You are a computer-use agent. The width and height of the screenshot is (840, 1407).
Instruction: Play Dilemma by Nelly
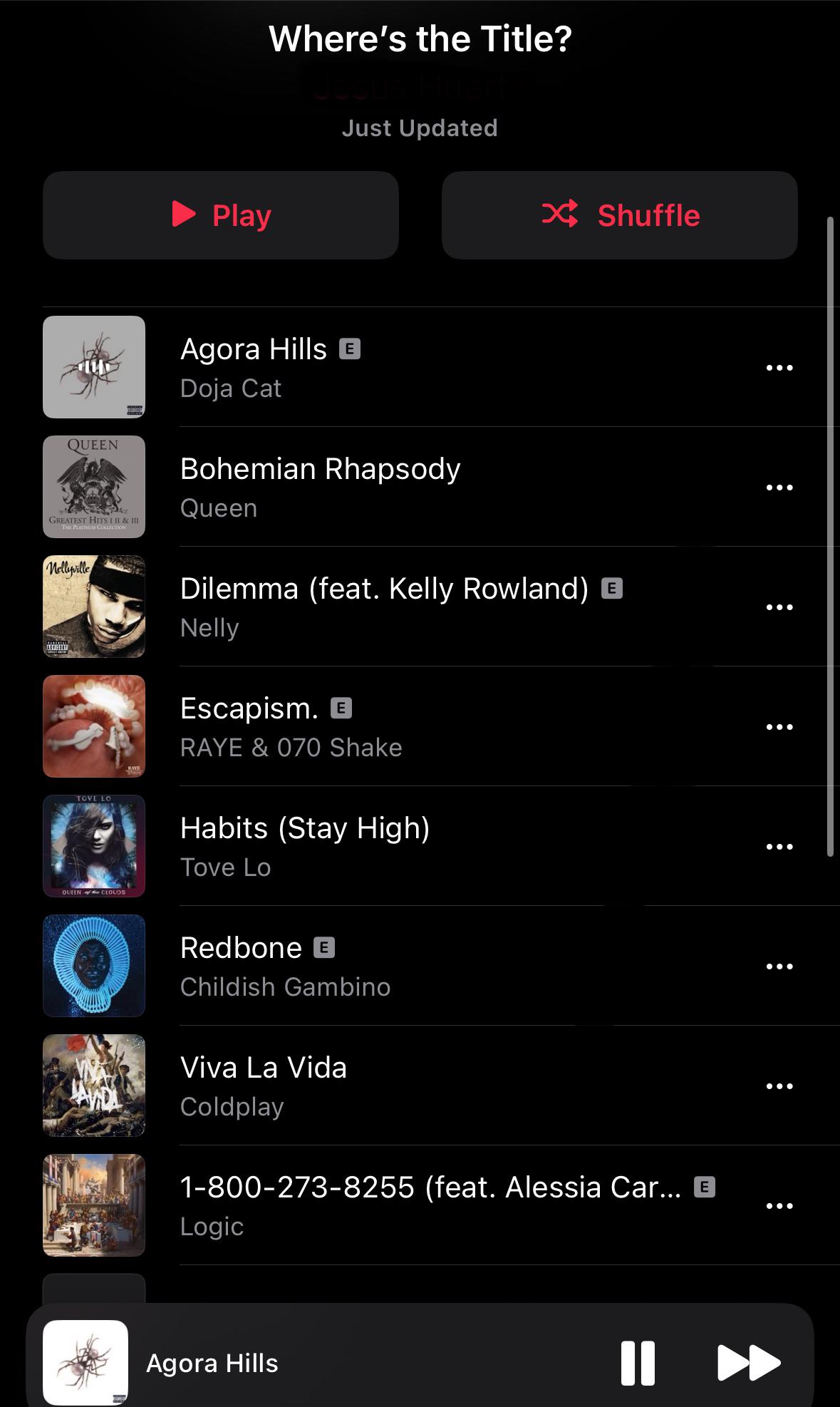click(385, 607)
